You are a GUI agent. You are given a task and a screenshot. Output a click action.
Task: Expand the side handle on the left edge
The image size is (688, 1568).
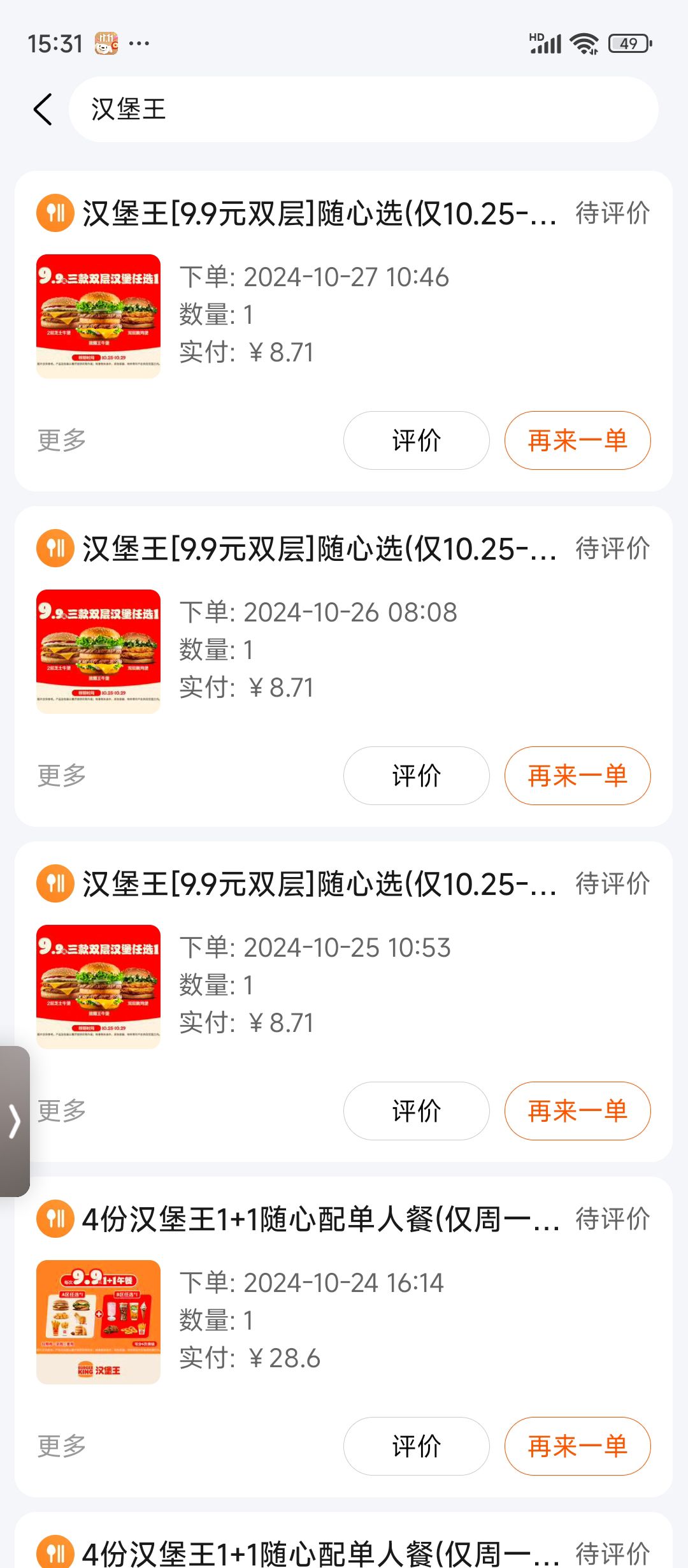point(15,1121)
